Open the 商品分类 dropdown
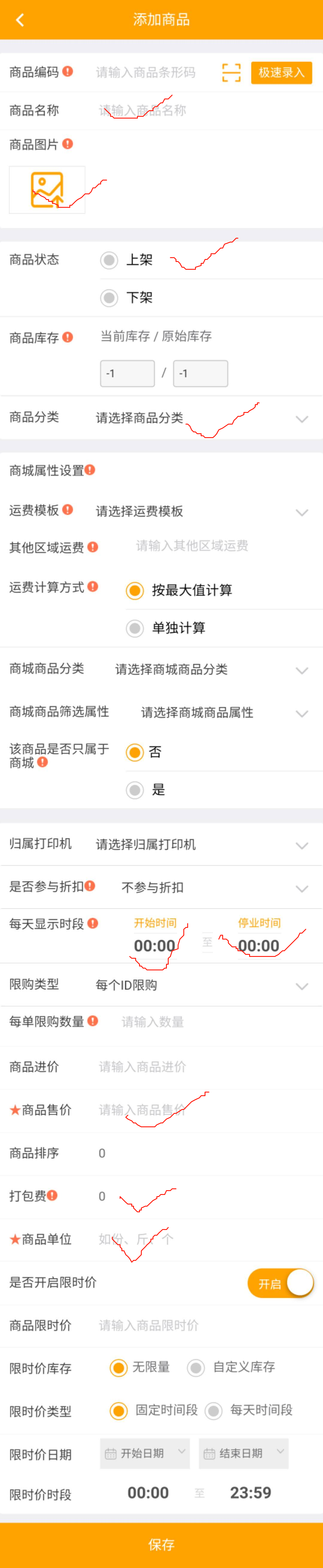The image size is (323, 1568). tap(201, 418)
